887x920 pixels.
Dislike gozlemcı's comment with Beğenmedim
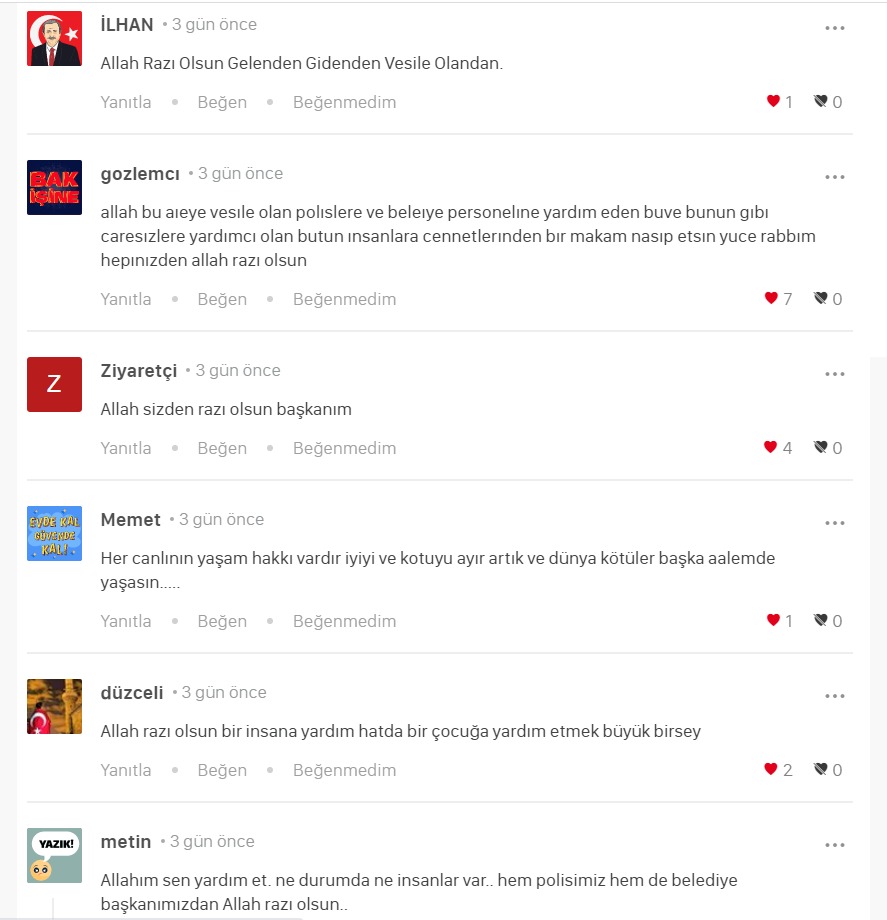[344, 299]
